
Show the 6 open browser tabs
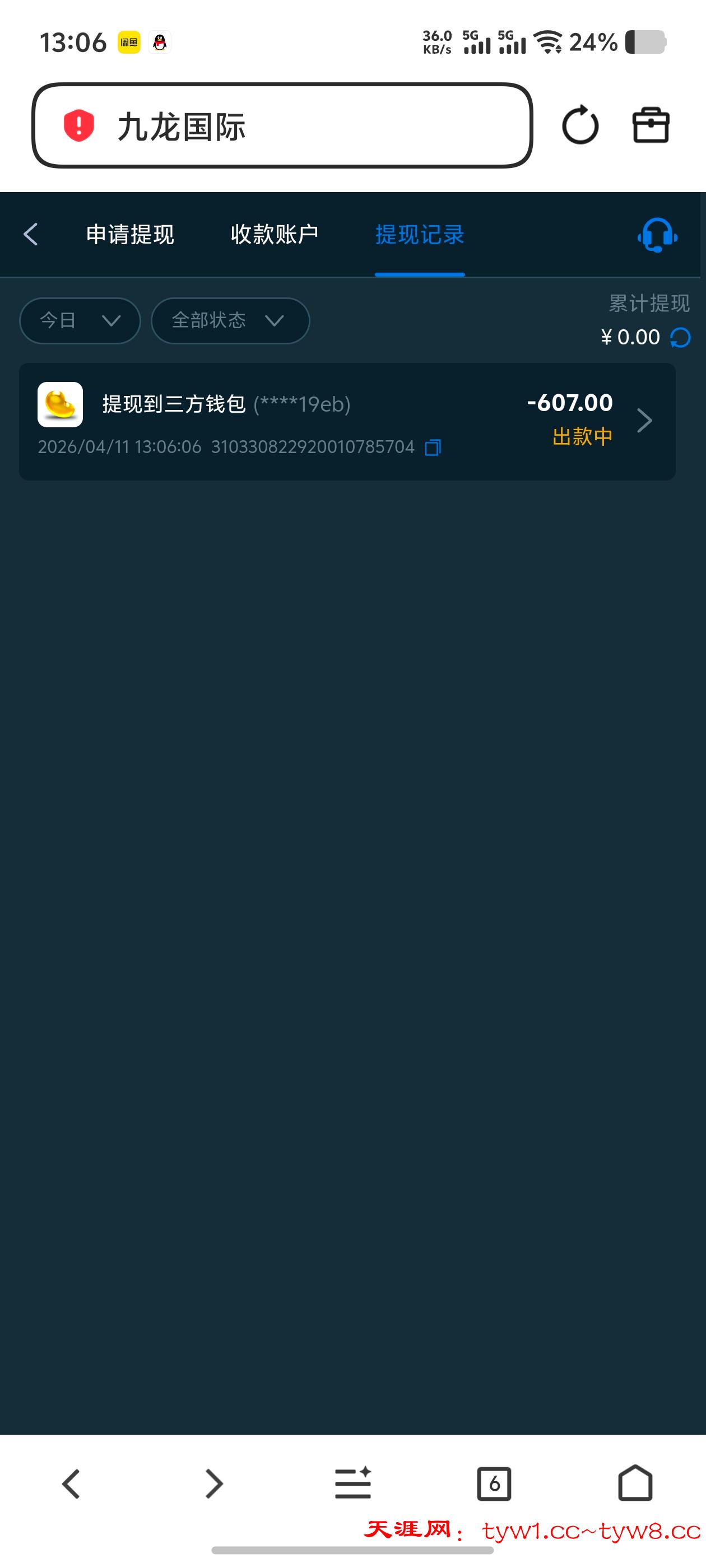pyautogui.click(x=494, y=1483)
